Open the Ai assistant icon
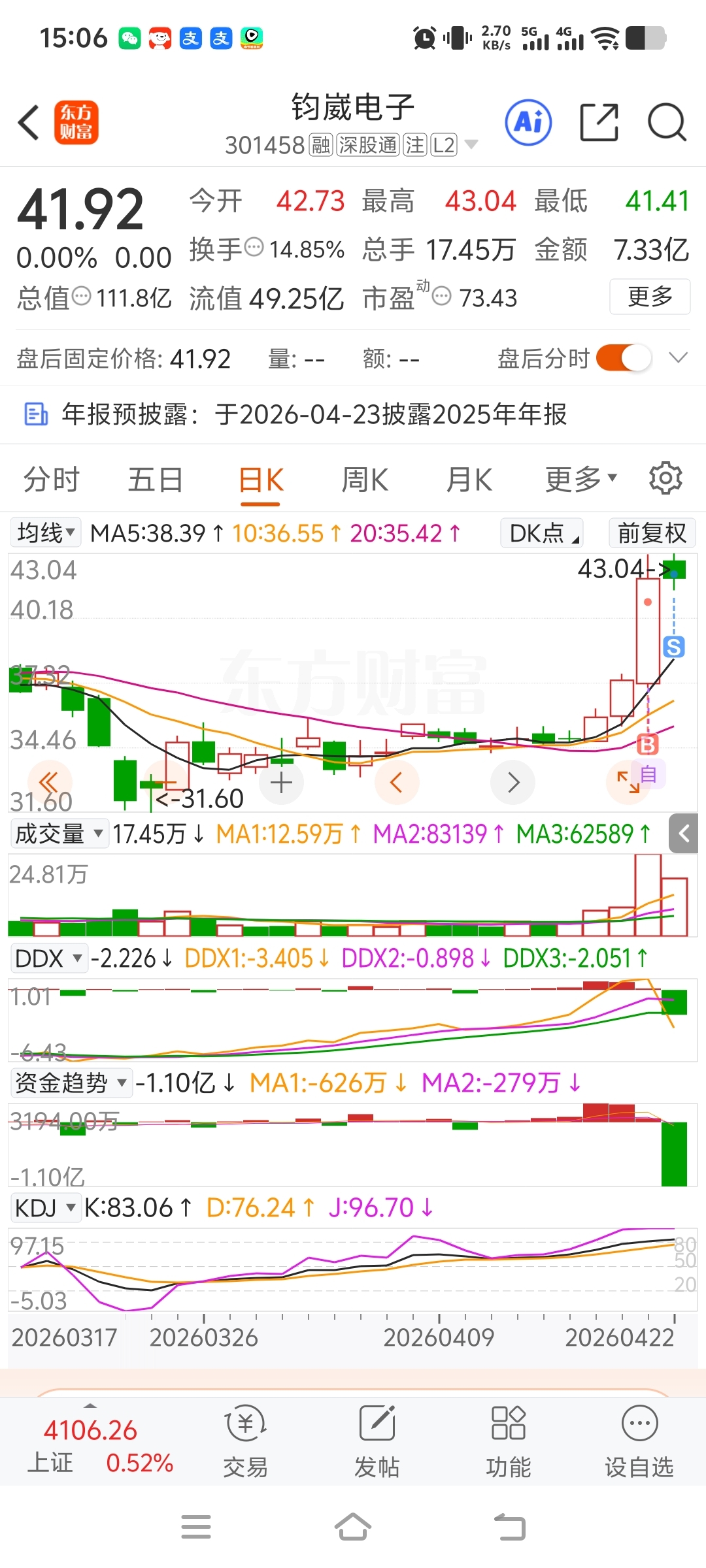706x1568 pixels. (x=528, y=122)
